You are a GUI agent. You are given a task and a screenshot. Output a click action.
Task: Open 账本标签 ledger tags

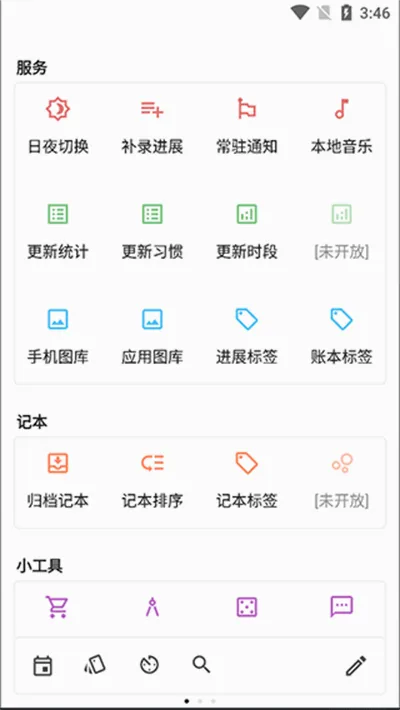[342, 336]
